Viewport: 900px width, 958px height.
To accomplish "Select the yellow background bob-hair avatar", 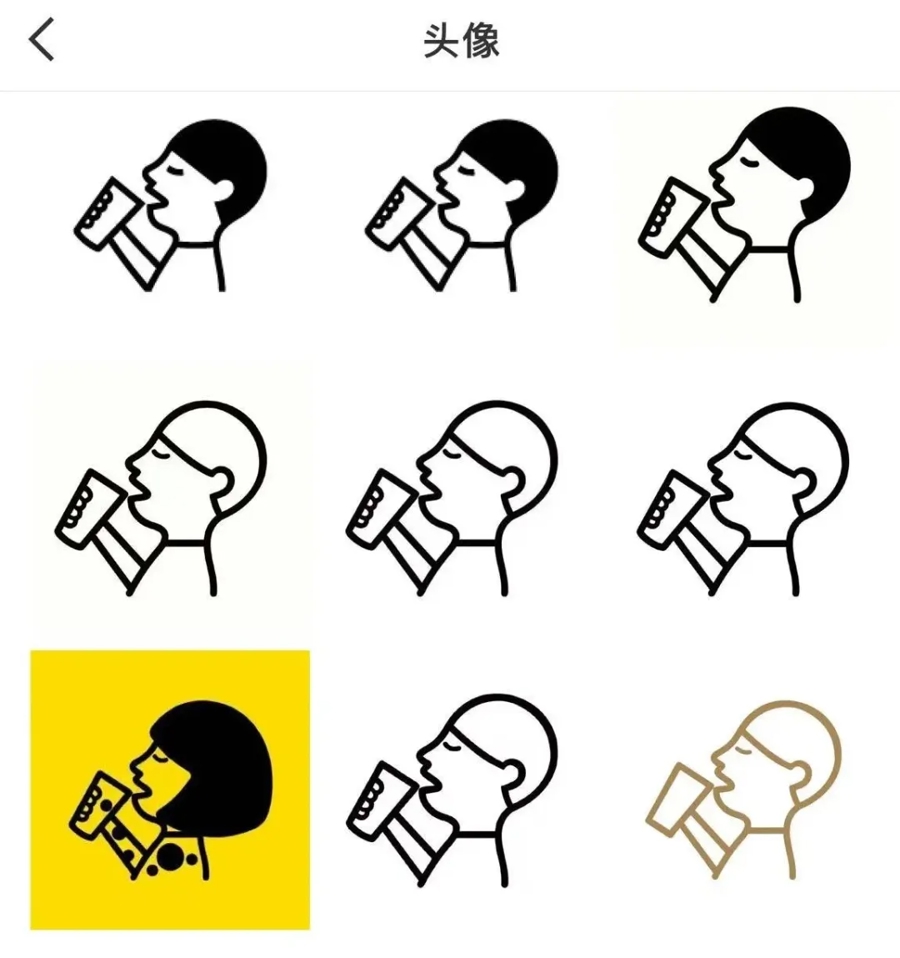I will 170,790.
